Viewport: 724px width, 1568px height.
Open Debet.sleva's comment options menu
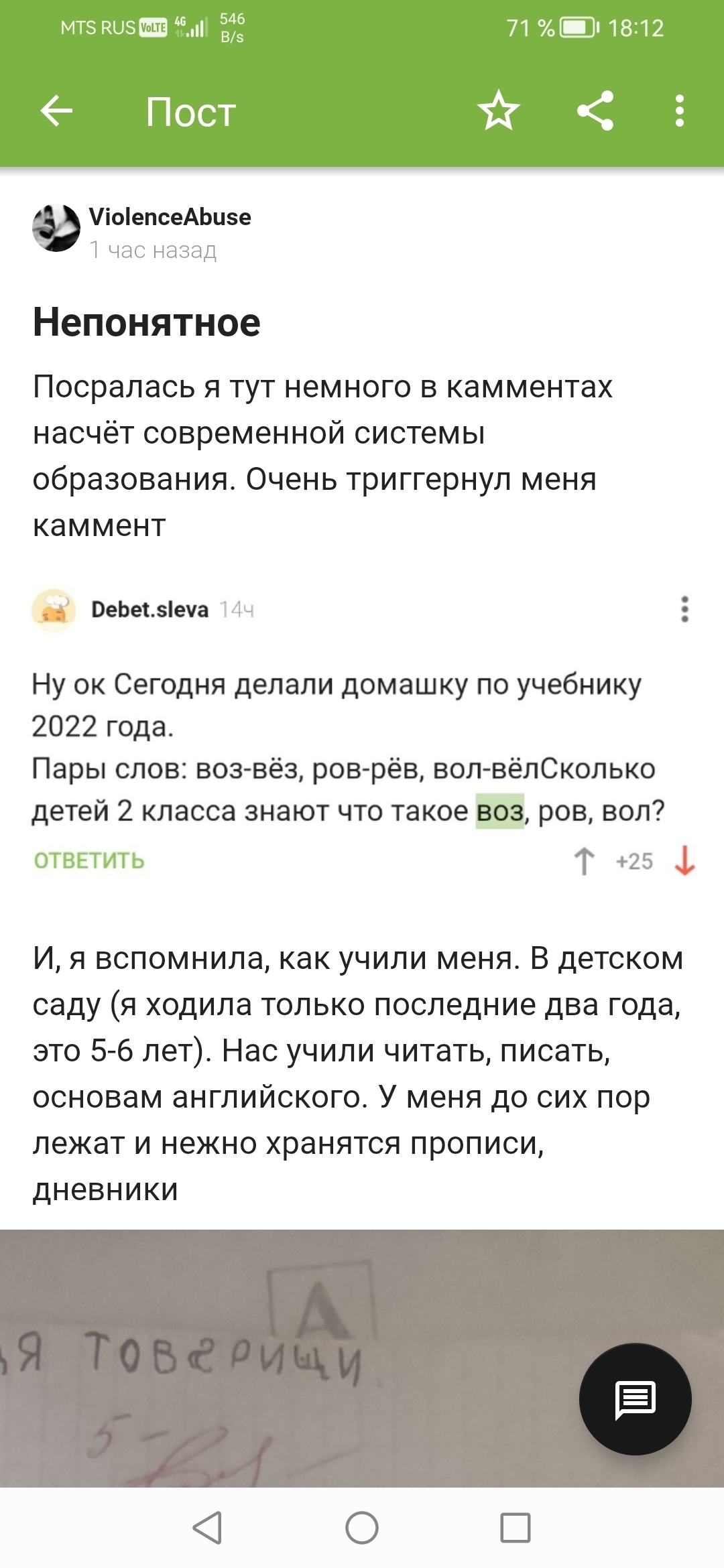coord(684,609)
